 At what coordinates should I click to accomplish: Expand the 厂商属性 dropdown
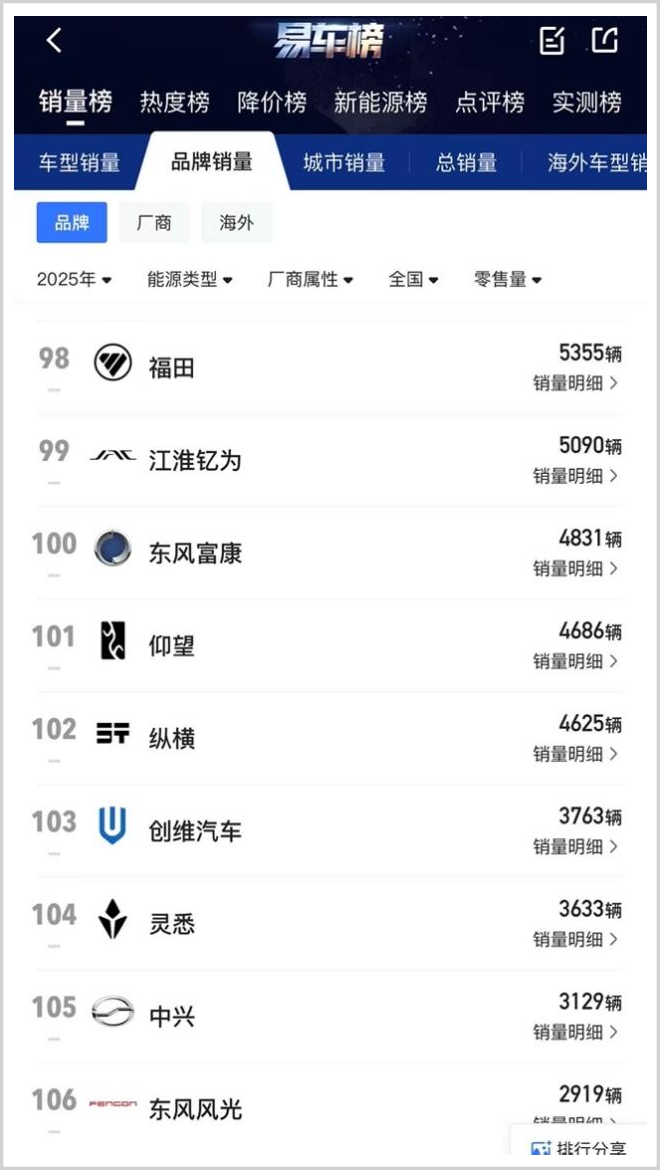[x=310, y=280]
